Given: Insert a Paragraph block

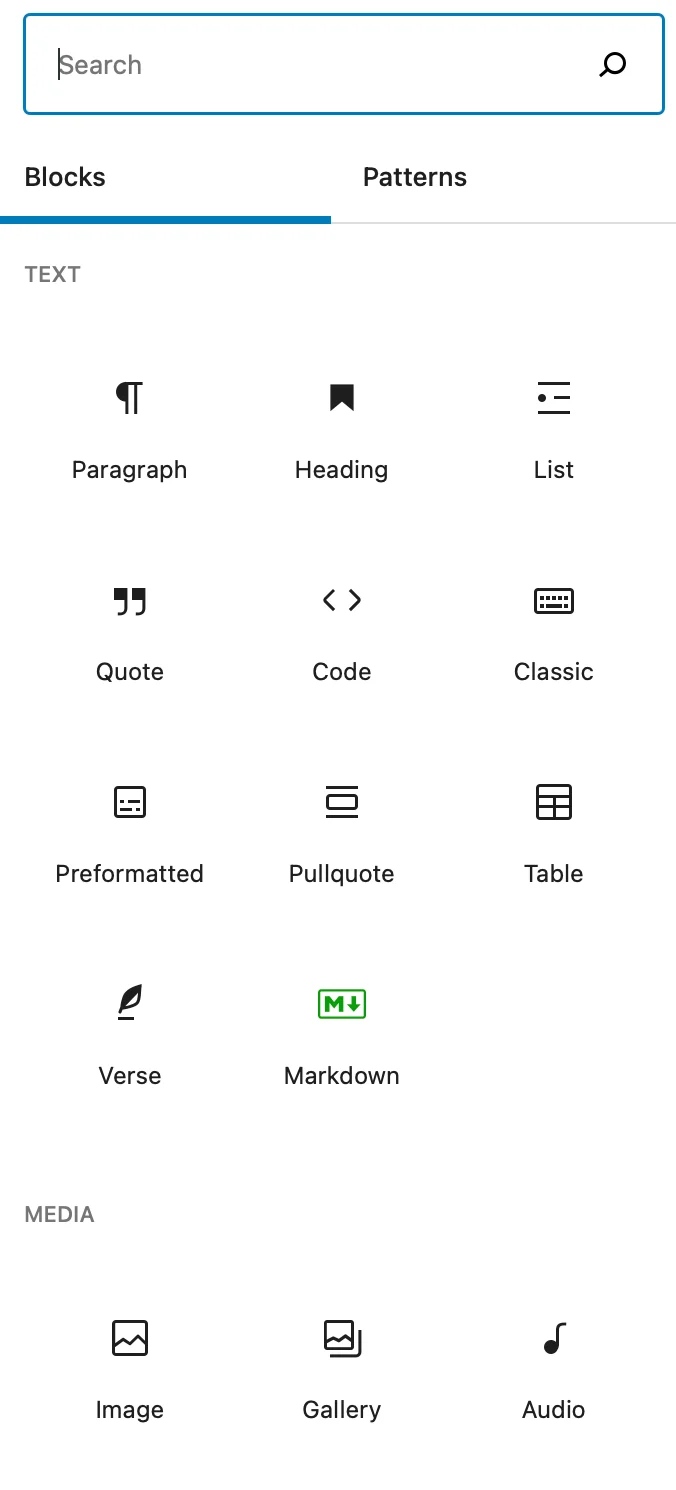Looking at the screenshot, I should 130,427.
